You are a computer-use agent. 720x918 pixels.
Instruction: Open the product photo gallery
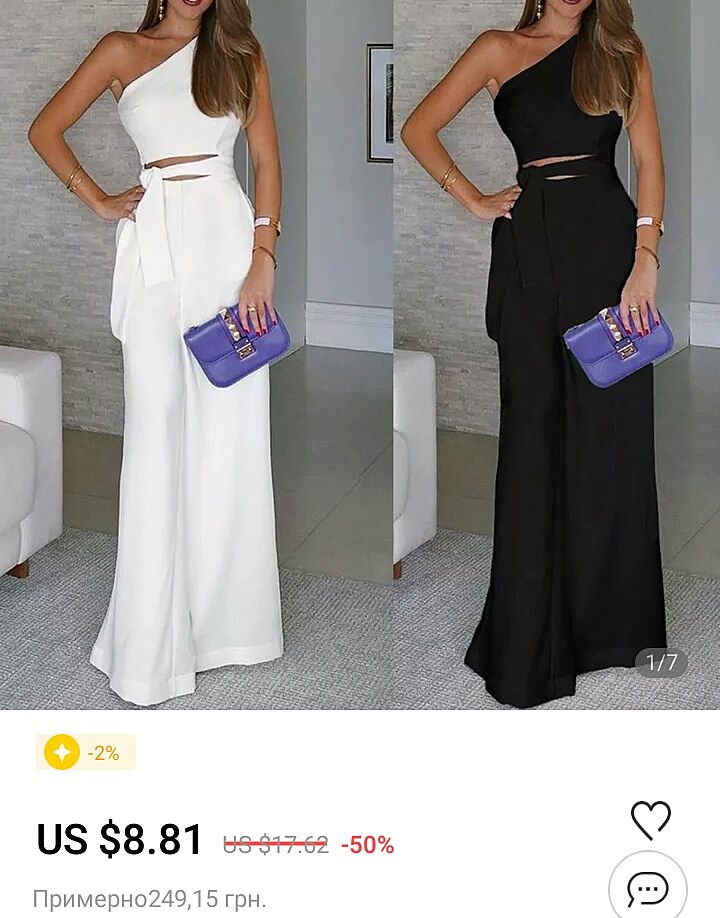[x=360, y=350]
